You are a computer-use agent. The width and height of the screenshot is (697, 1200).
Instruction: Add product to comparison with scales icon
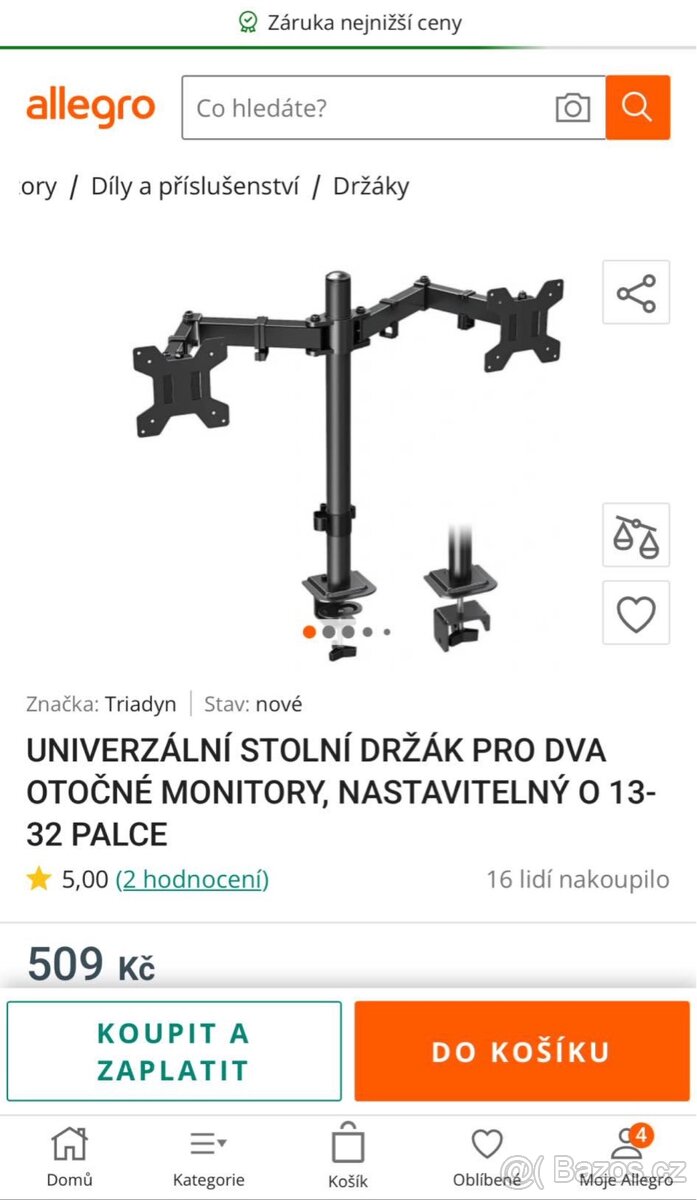tap(636, 537)
